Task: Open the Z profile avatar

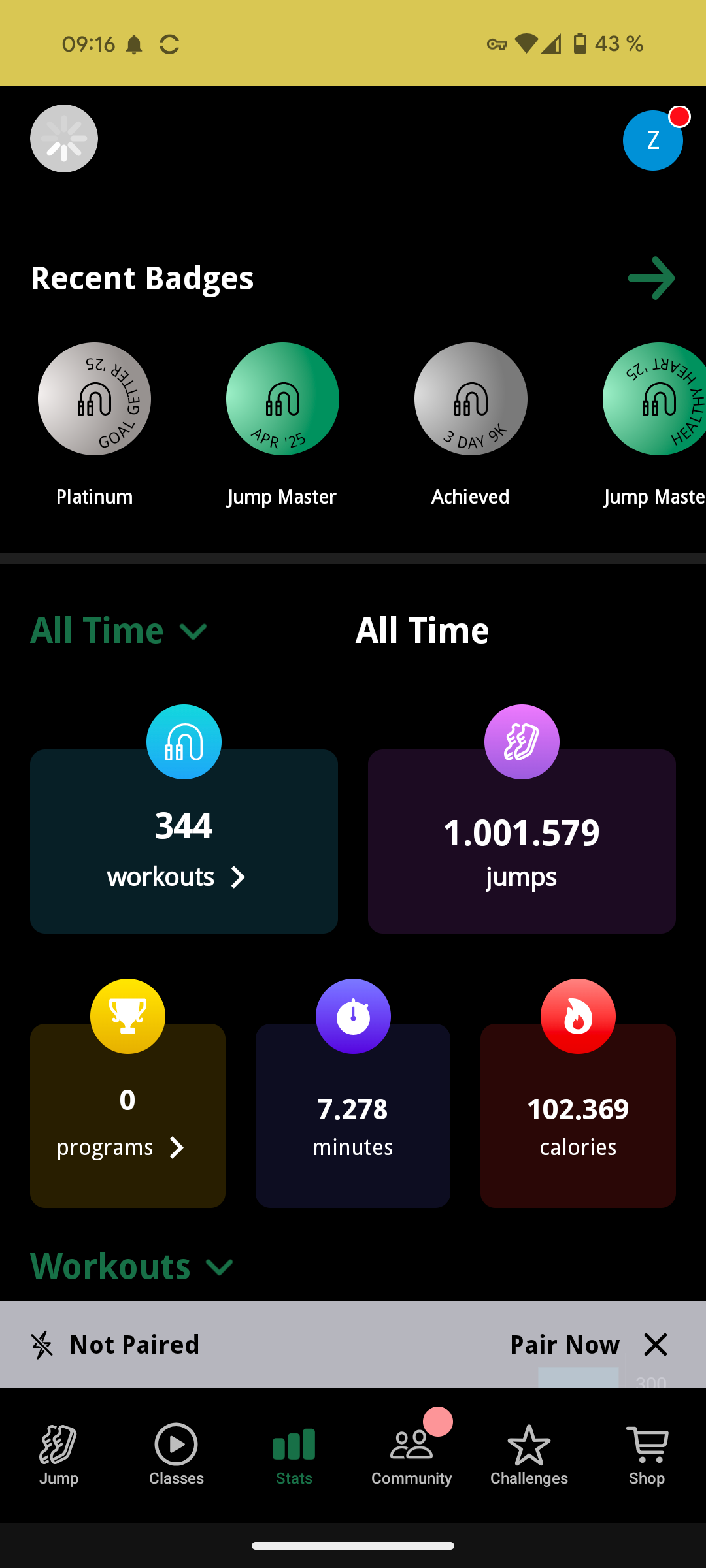Action: pos(652,140)
